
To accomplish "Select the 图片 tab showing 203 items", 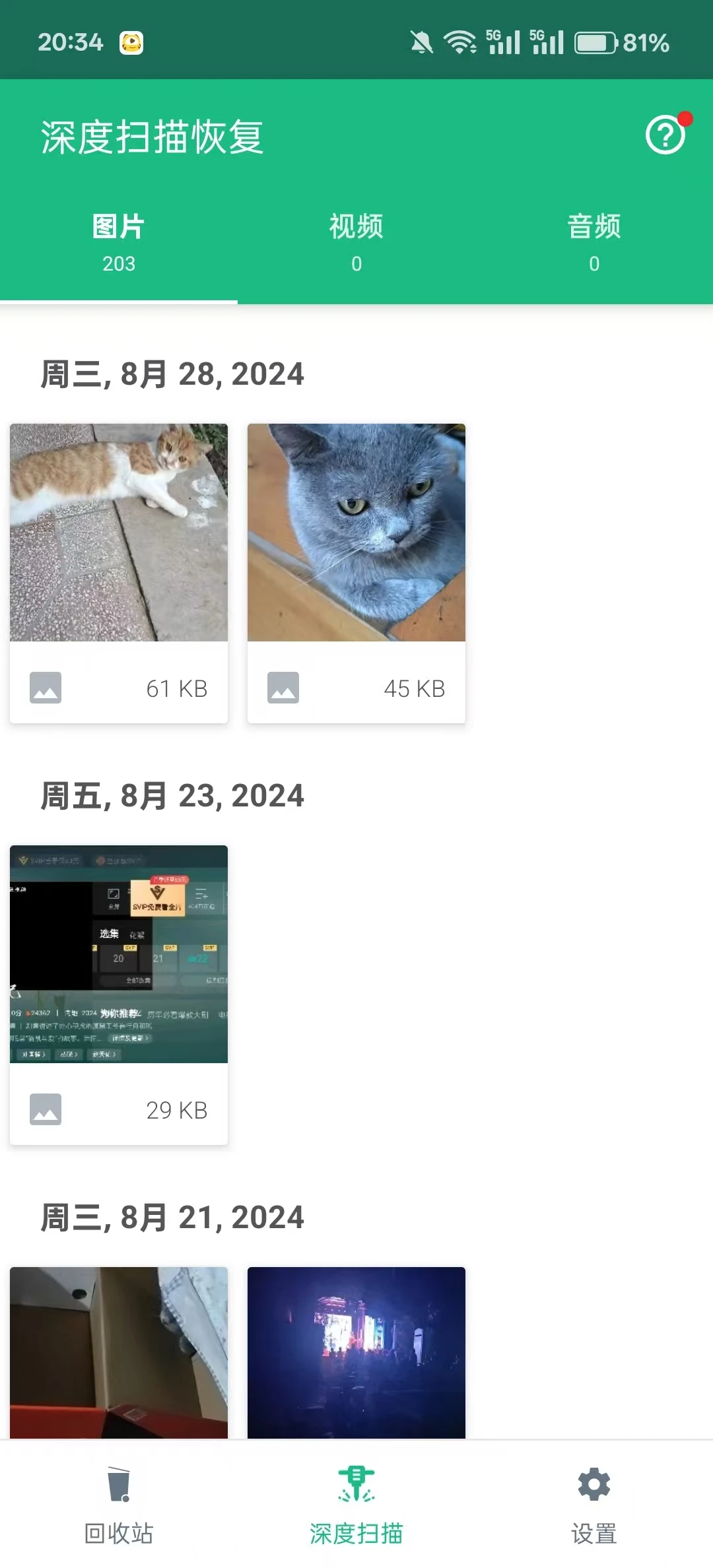I will pos(119,243).
